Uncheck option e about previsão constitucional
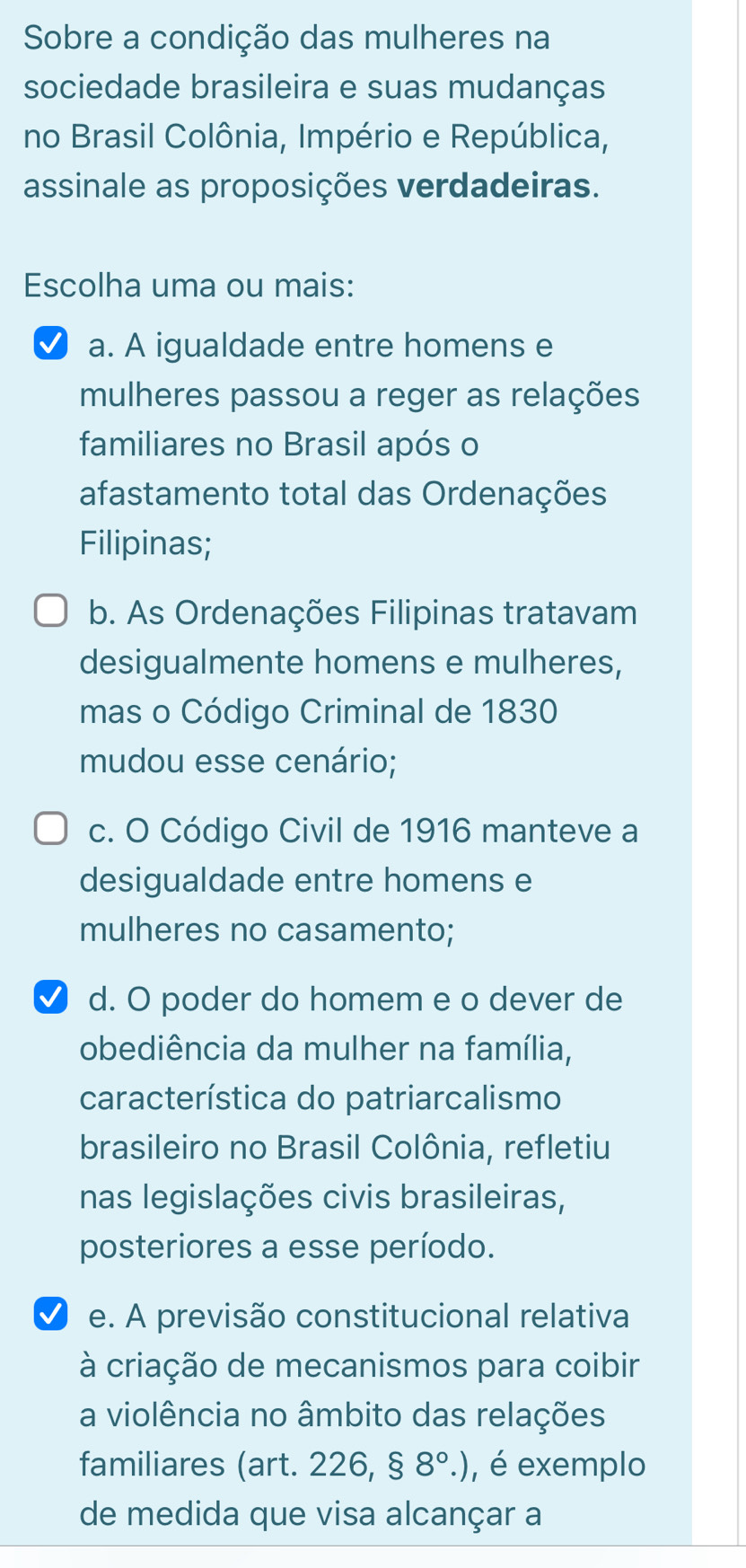 click(x=50, y=1315)
